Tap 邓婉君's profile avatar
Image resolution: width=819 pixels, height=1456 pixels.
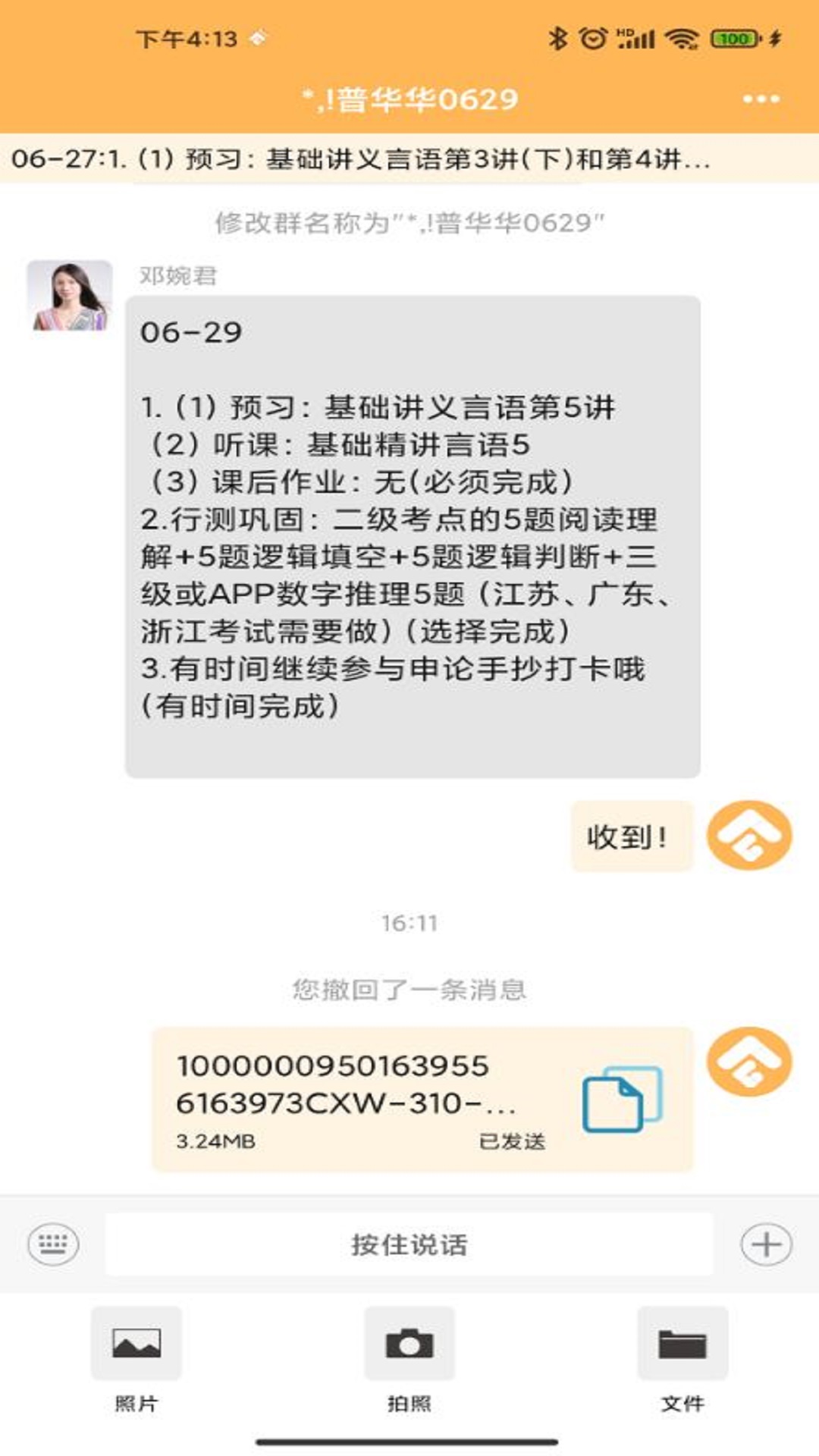click(70, 296)
